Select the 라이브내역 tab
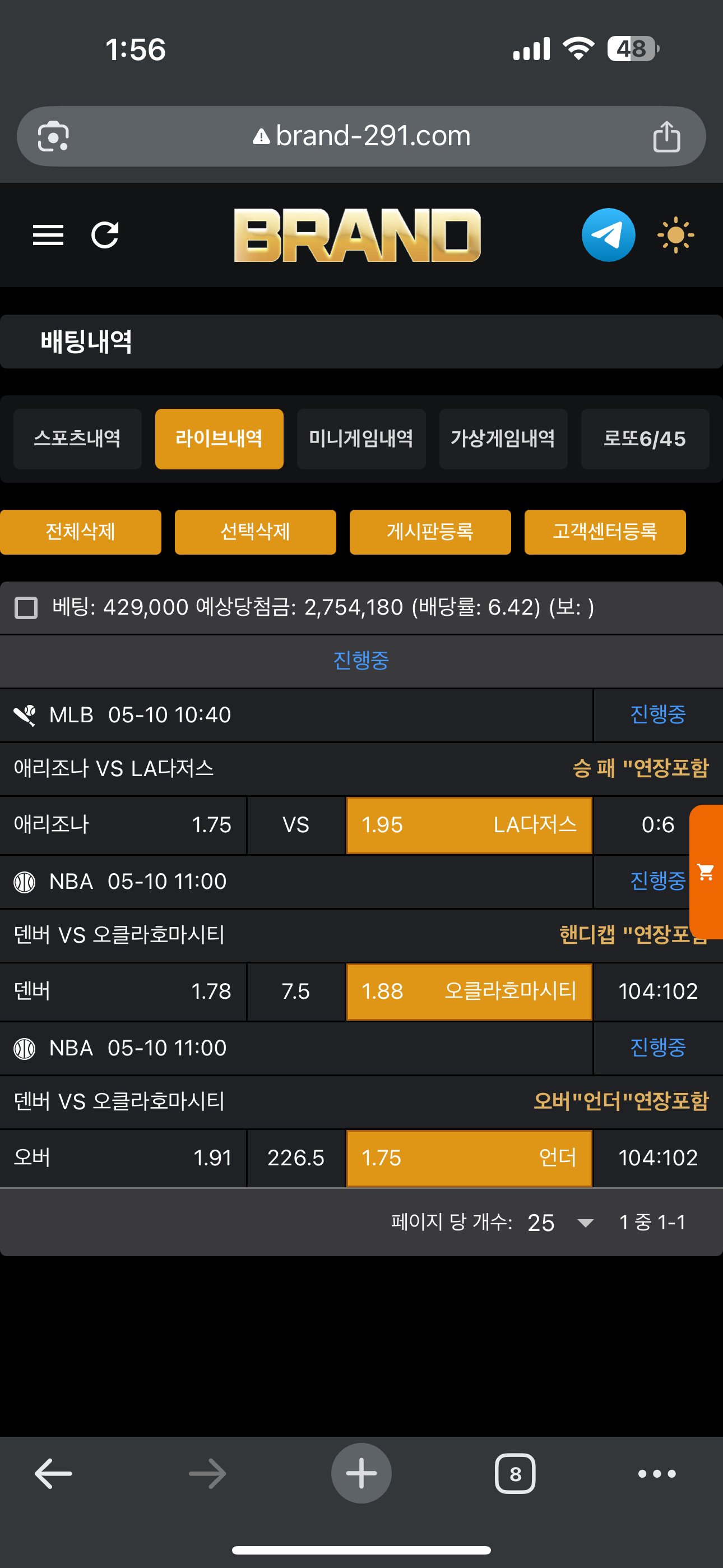Screen dimensions: 723x1568 click(219, 439)
